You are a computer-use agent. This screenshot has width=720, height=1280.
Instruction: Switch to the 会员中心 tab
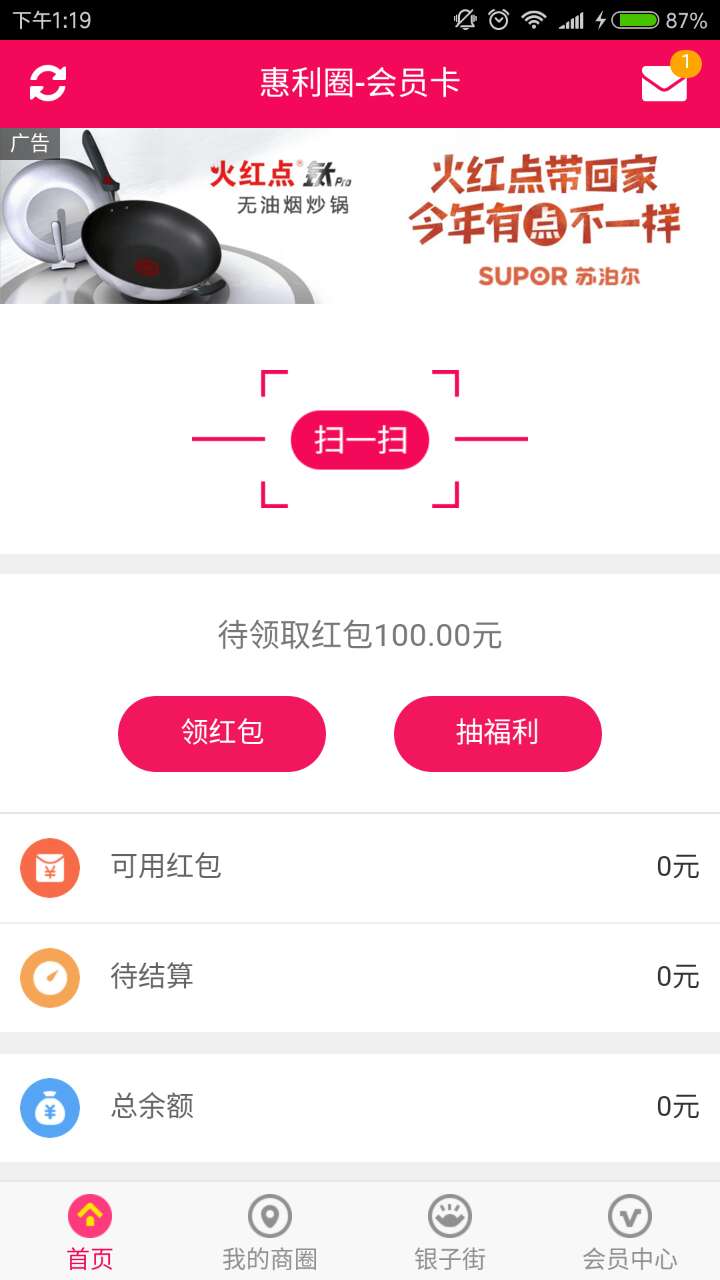[630, 1232]
